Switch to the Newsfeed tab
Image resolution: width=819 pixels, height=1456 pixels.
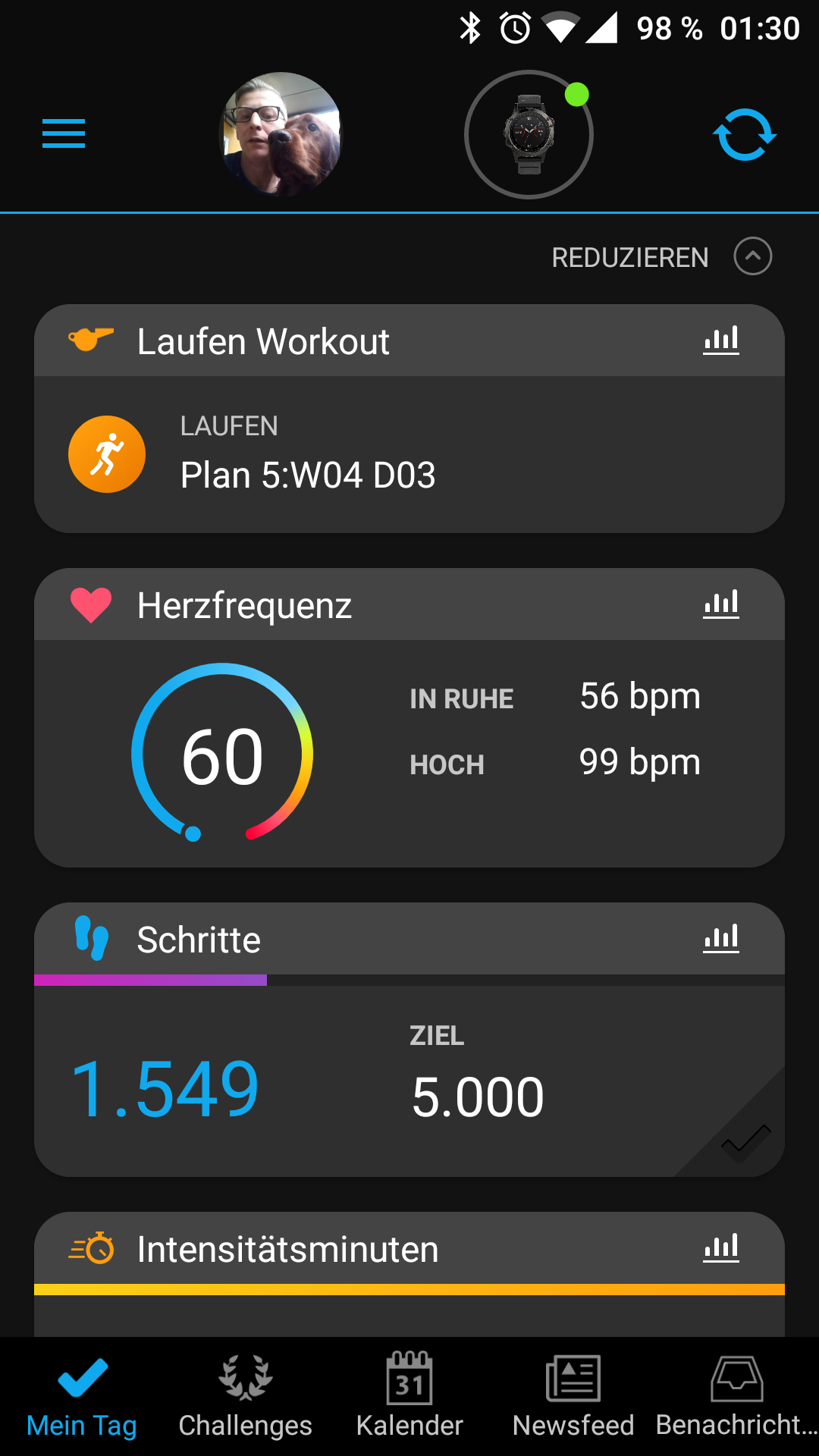pyautogui.click(x=573, y=1396)
